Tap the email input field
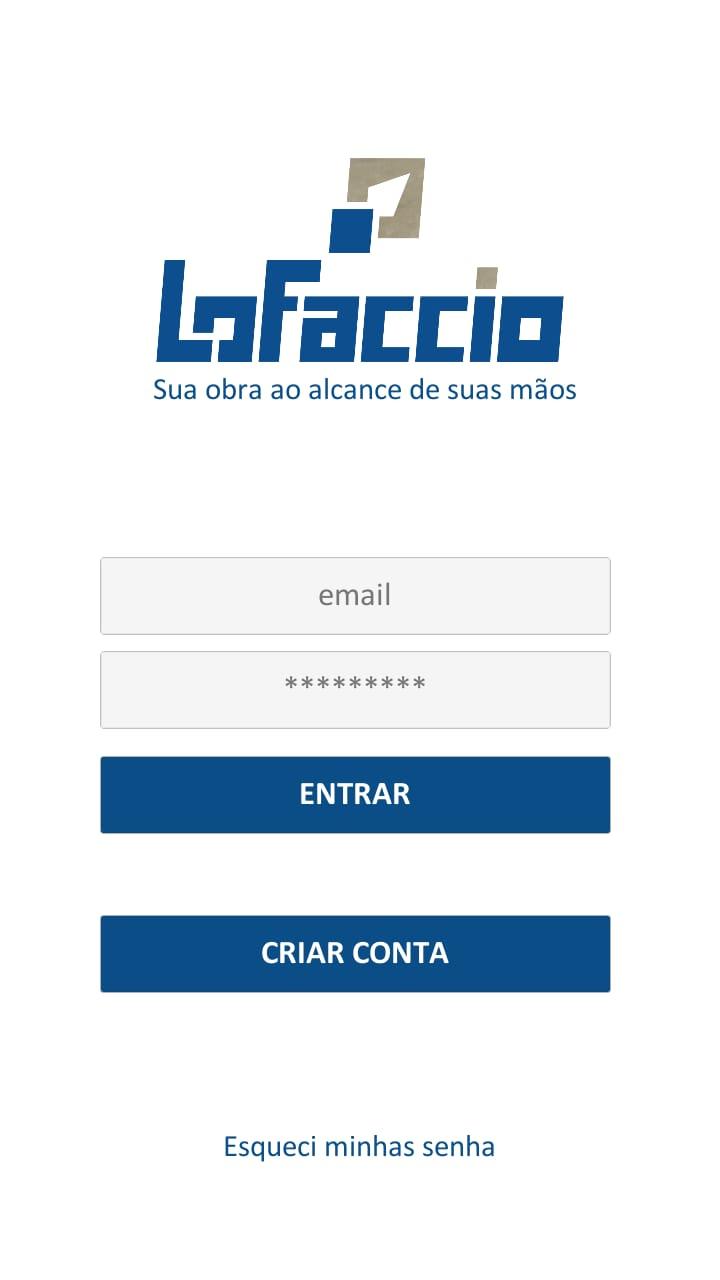The width and height of the screenshot is (720, 1280). click(355, 596)
